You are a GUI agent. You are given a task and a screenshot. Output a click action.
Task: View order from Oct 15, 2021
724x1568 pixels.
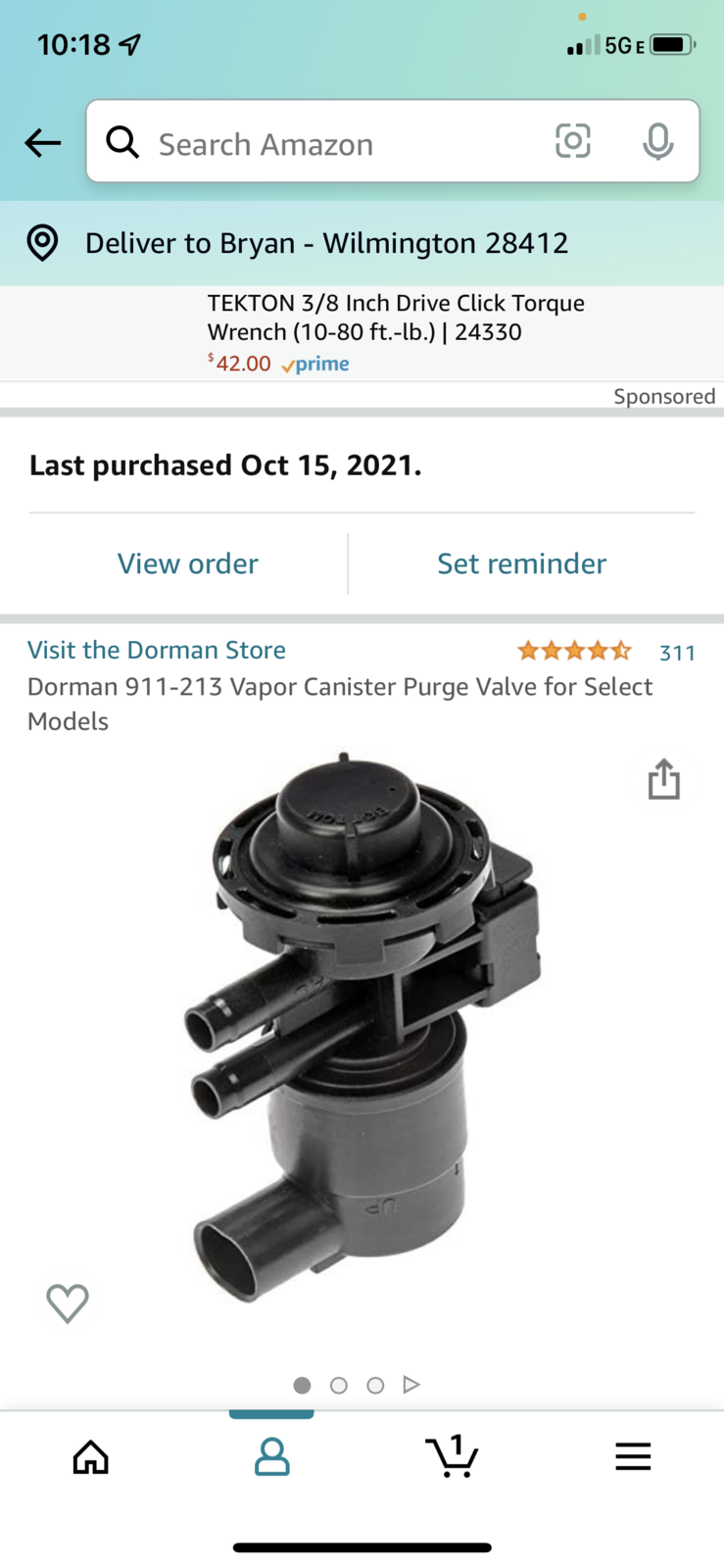click(x=187, y=563)
